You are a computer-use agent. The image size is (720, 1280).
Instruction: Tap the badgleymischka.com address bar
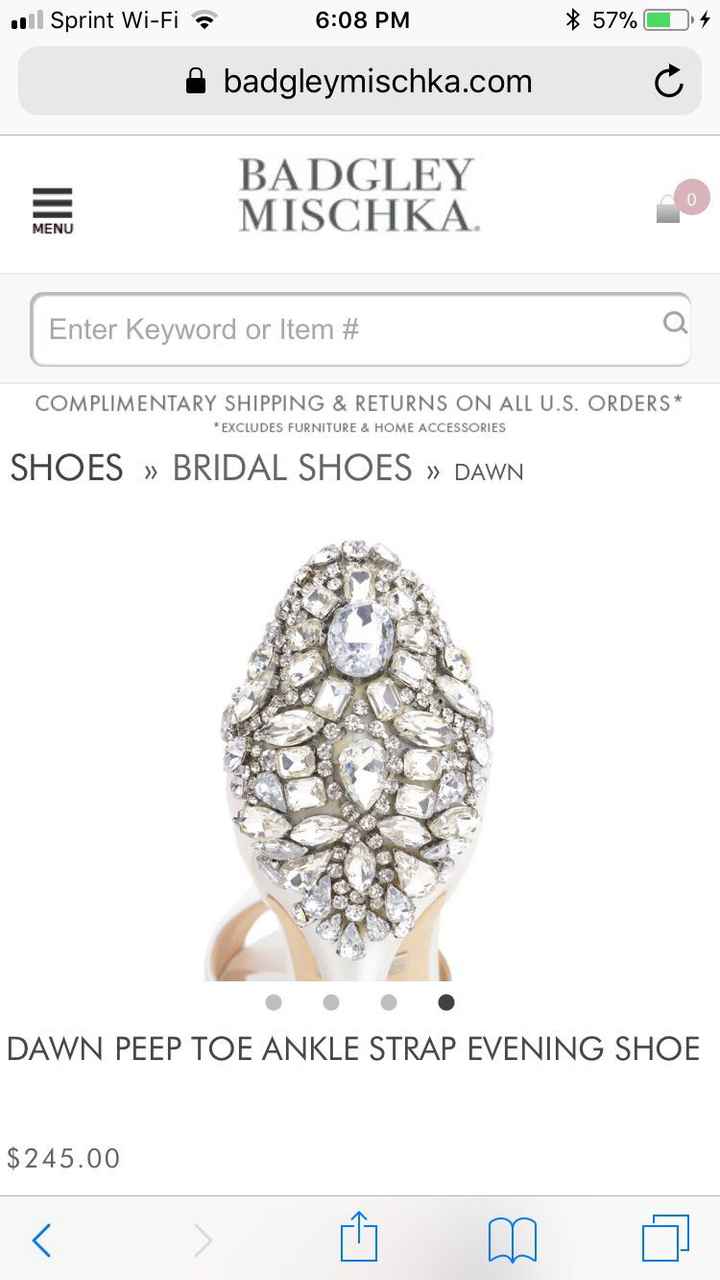point(360,82)
